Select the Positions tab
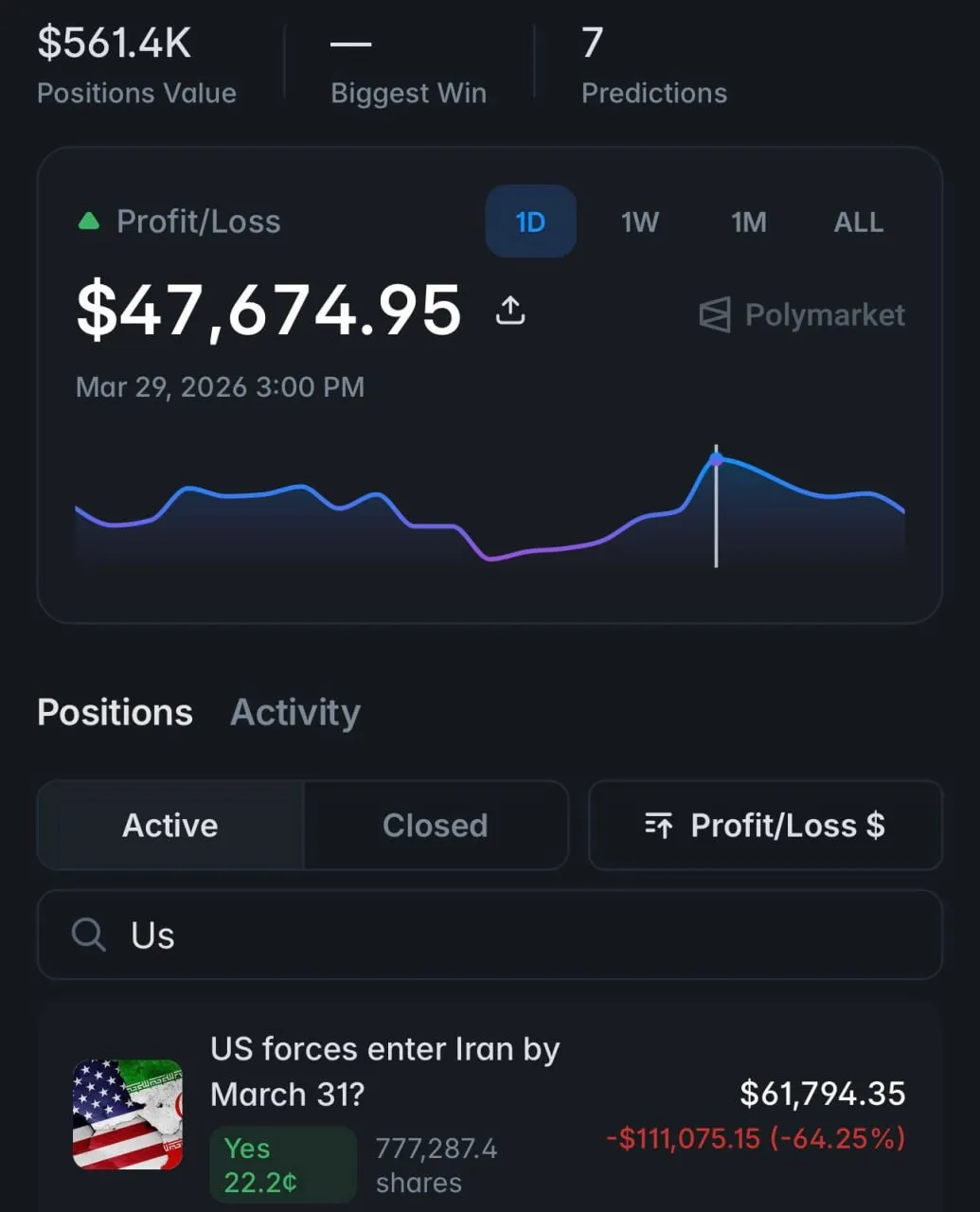 coord(115,712)
